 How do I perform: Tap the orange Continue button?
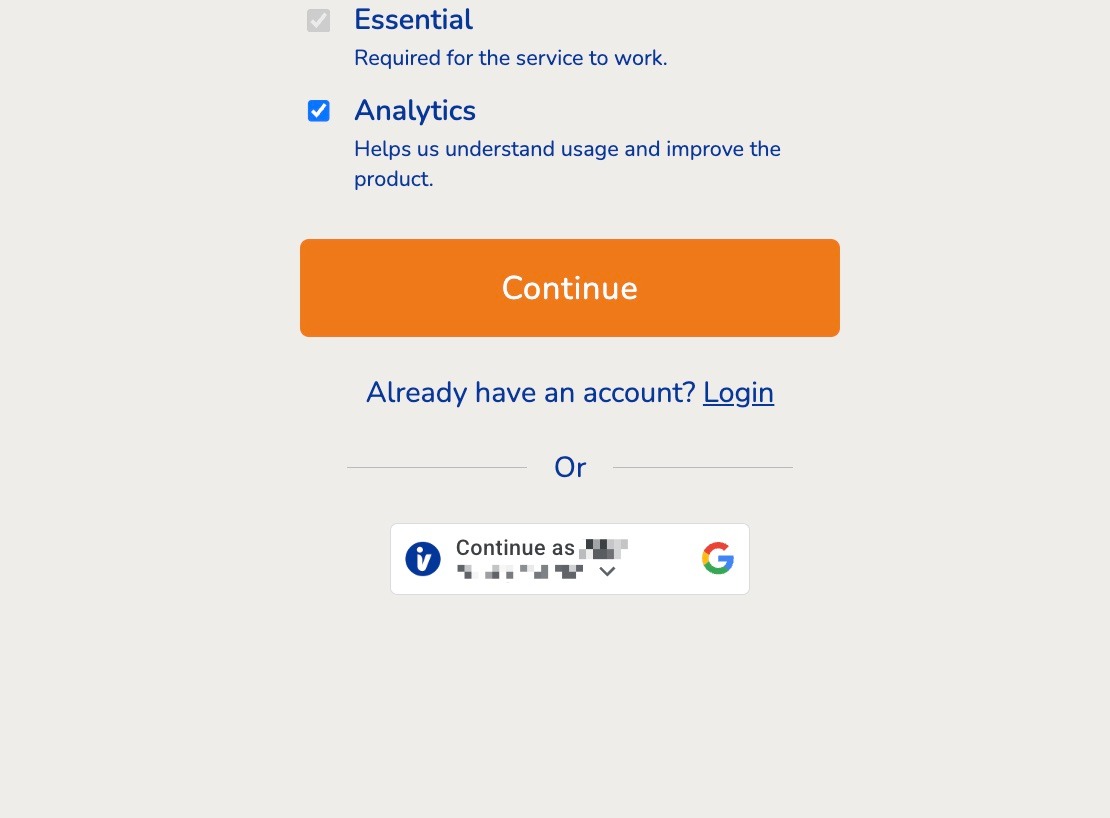click(570, 288)
